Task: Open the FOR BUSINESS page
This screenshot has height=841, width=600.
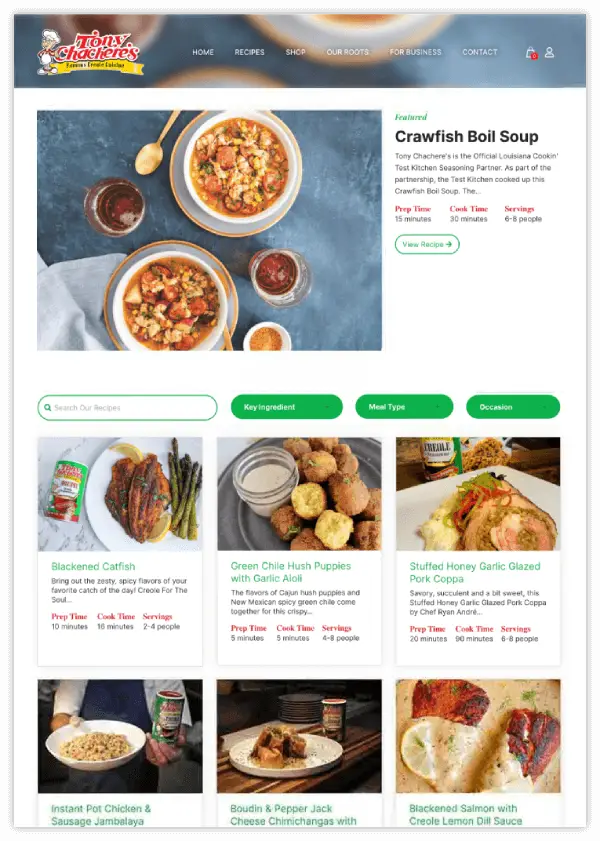Action: 415,52
